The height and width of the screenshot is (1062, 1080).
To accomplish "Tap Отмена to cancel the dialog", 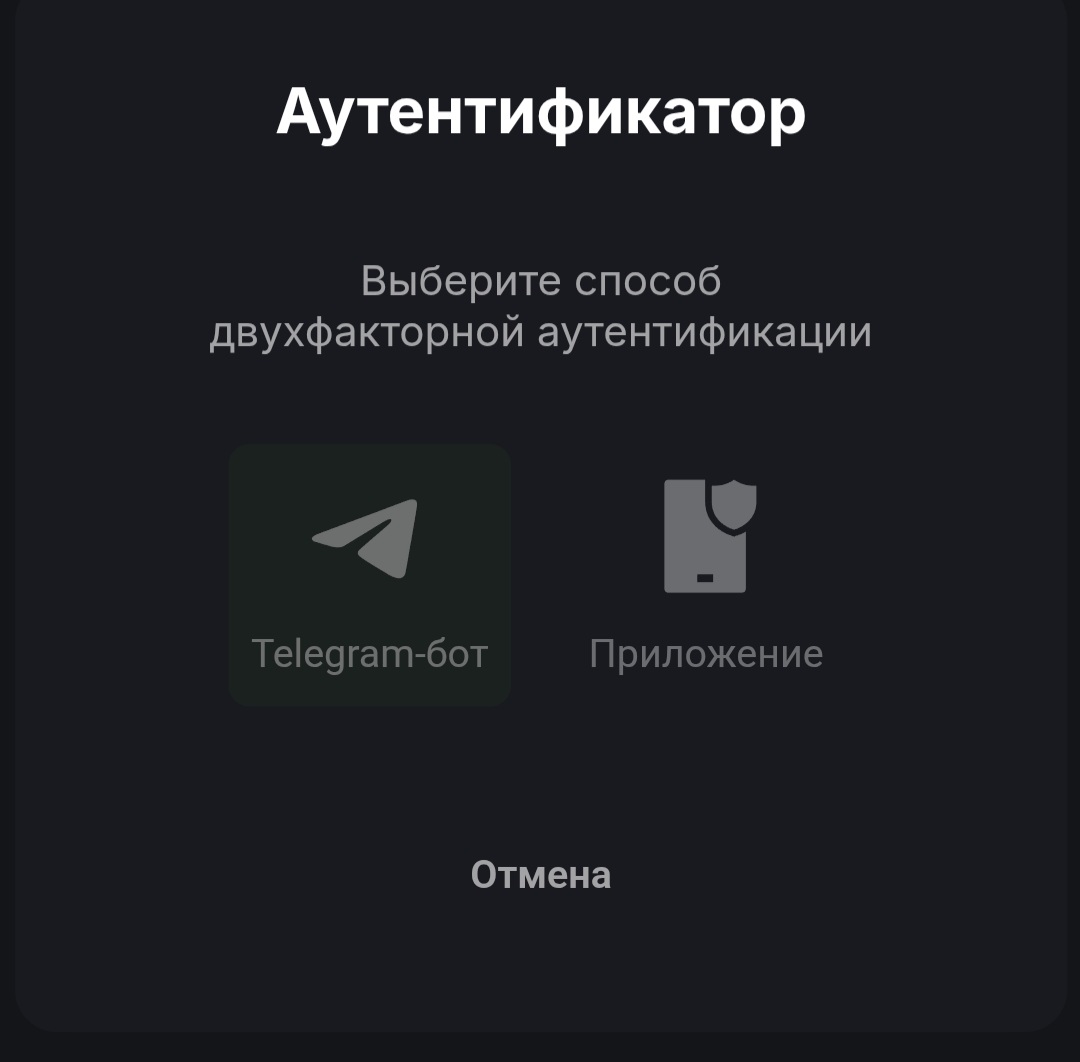I will pos(540,875).
